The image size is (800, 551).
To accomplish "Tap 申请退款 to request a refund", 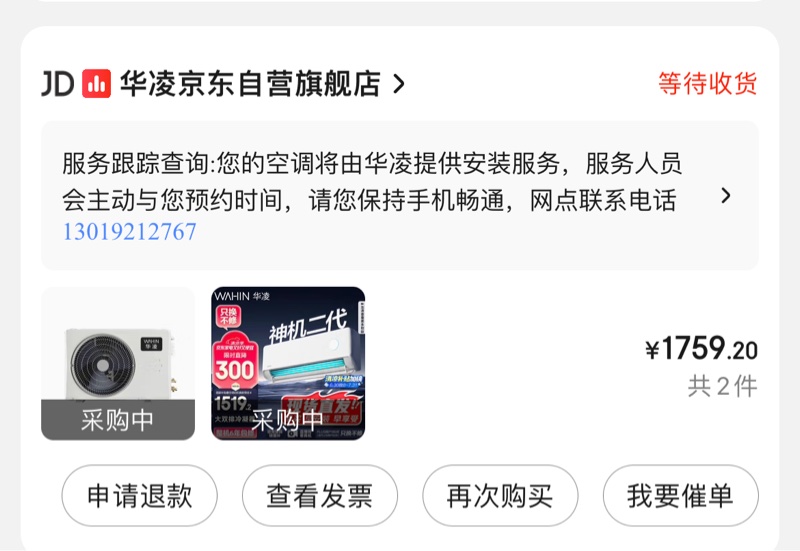I will click(139, 496).
